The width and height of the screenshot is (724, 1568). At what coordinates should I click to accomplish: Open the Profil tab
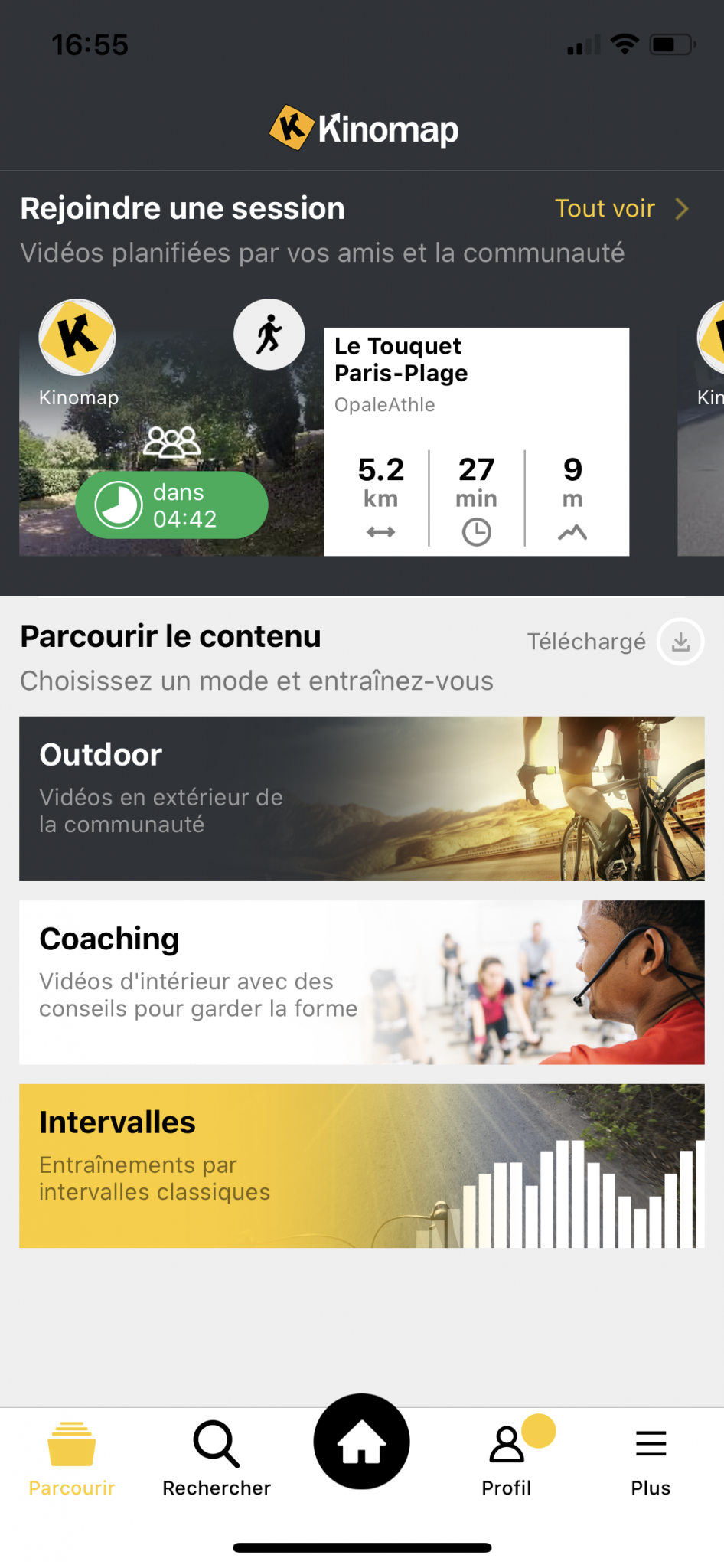pyautogui.click(x=506, y=1458)
